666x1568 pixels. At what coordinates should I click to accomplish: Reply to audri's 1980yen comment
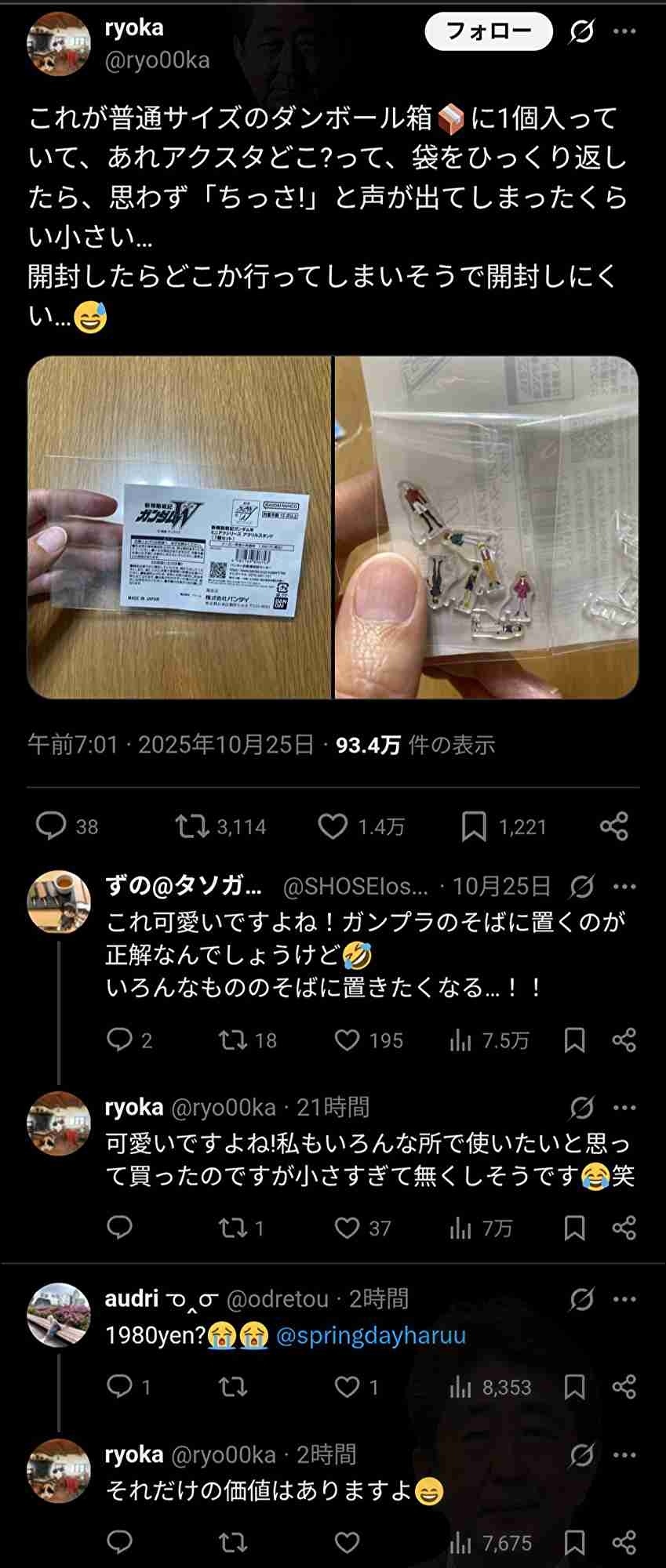tap(119, 1386)
